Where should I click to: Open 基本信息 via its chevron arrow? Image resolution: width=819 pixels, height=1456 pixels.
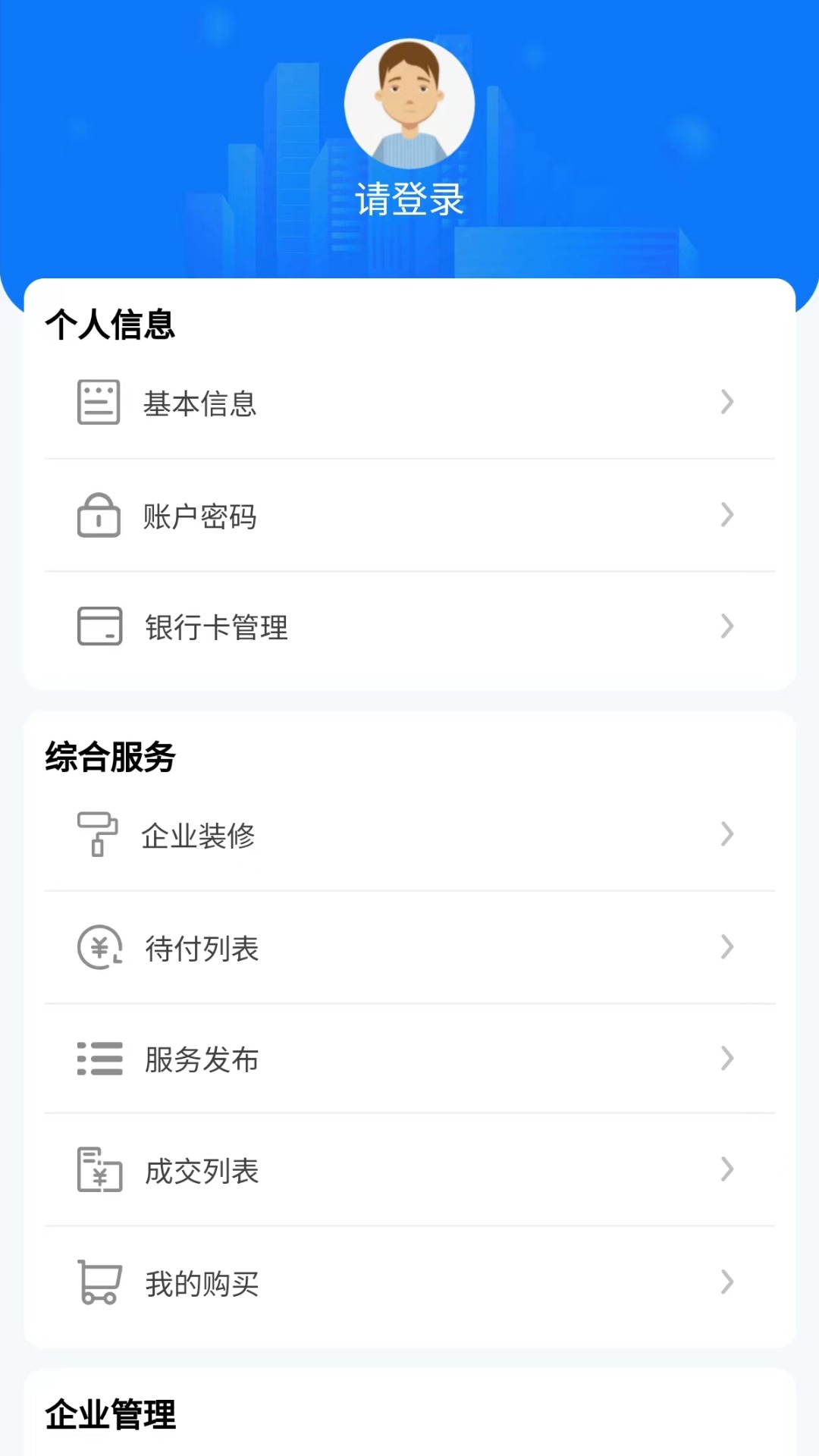727,403
